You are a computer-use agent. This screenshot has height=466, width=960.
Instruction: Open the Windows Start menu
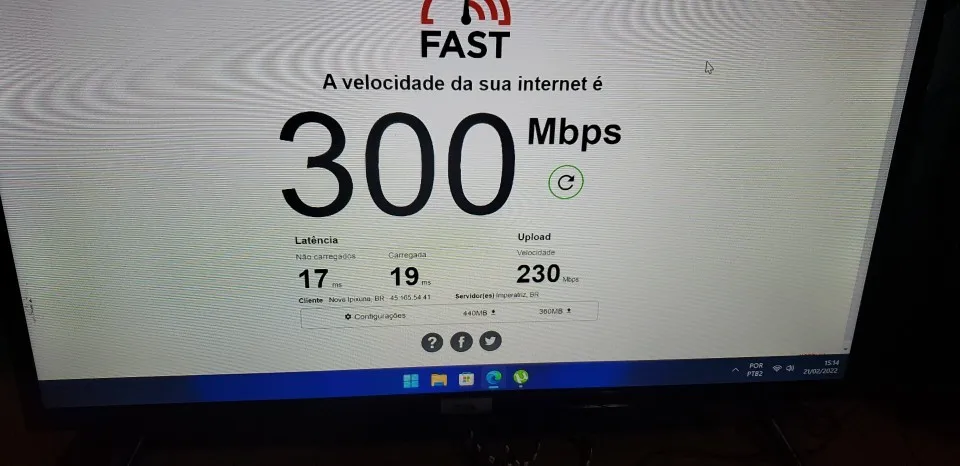[x=411, y=380]
